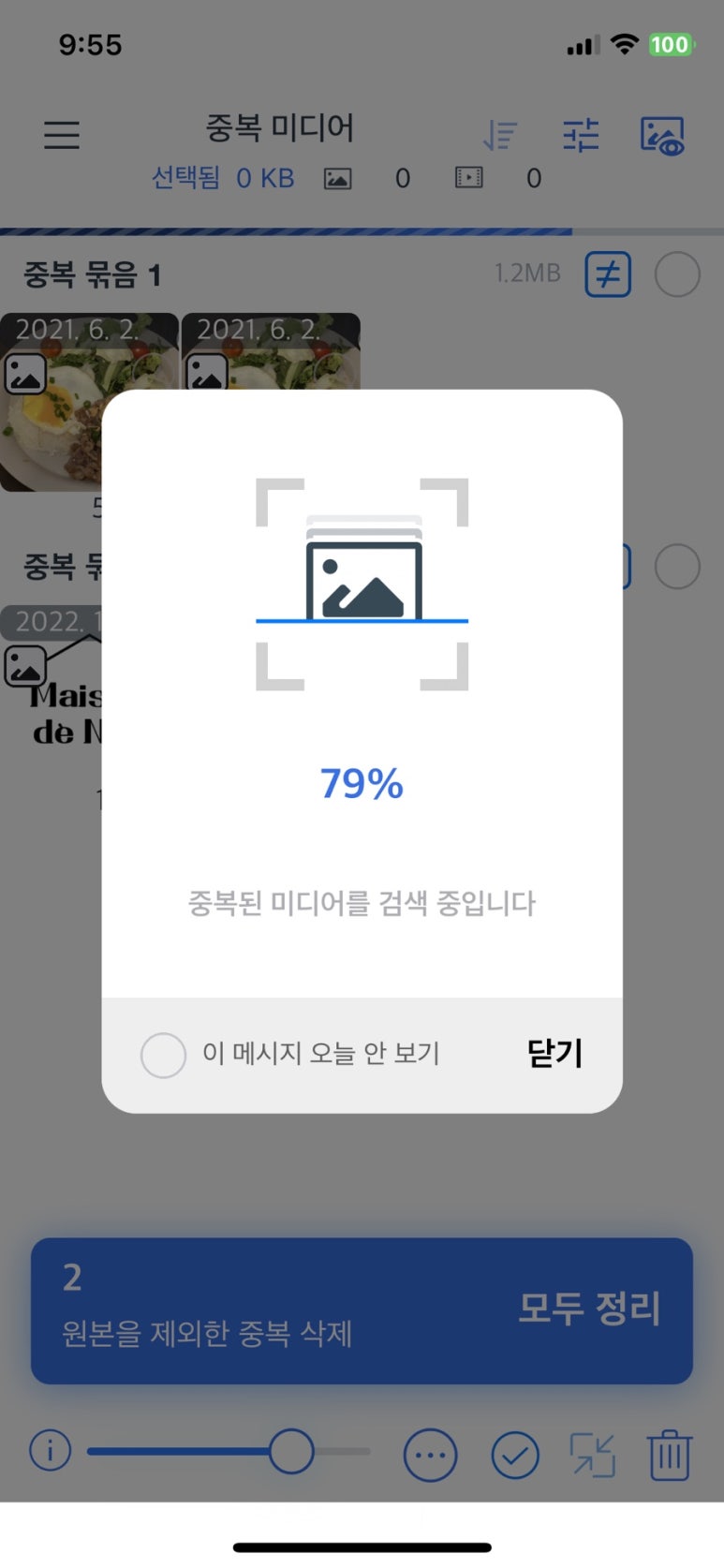Screen dimensions: 724x1568
Task: Open the hamburger menu
Action: click(x=62, y=136)
